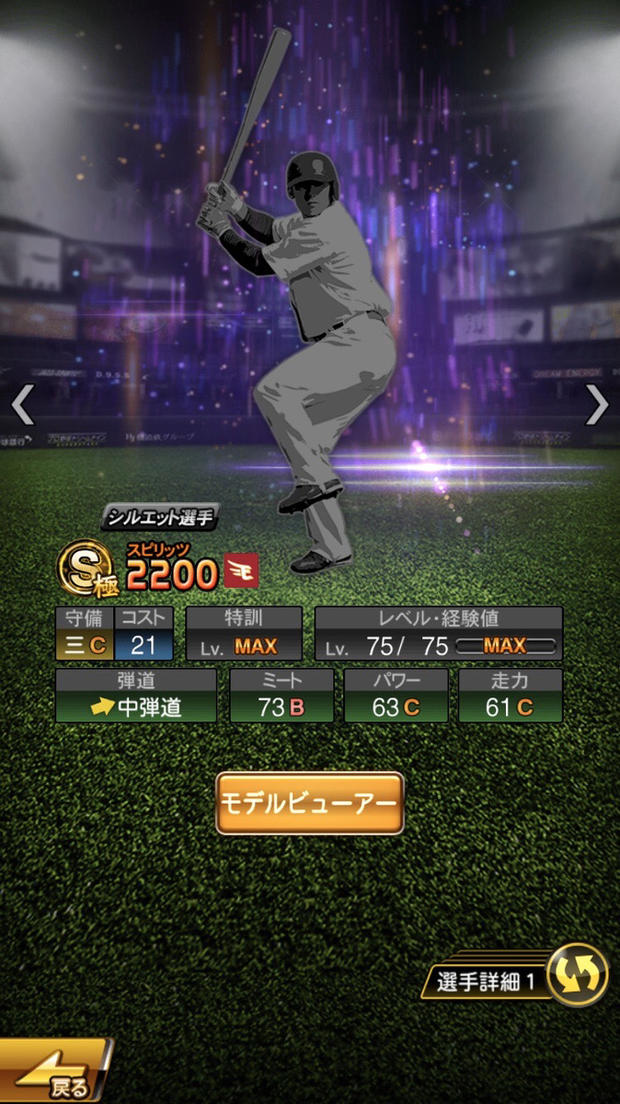Go to the next player with the right arrow

596,405
